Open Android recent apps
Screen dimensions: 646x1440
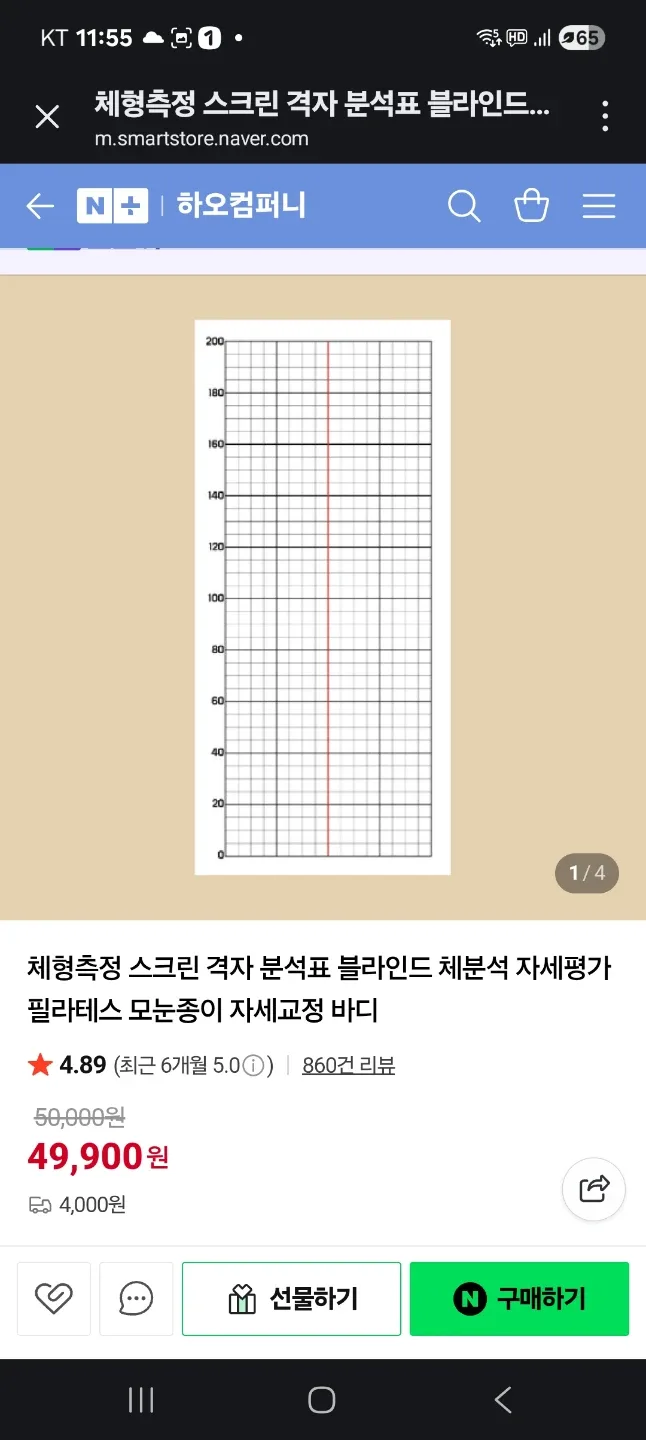[141, 1400]
